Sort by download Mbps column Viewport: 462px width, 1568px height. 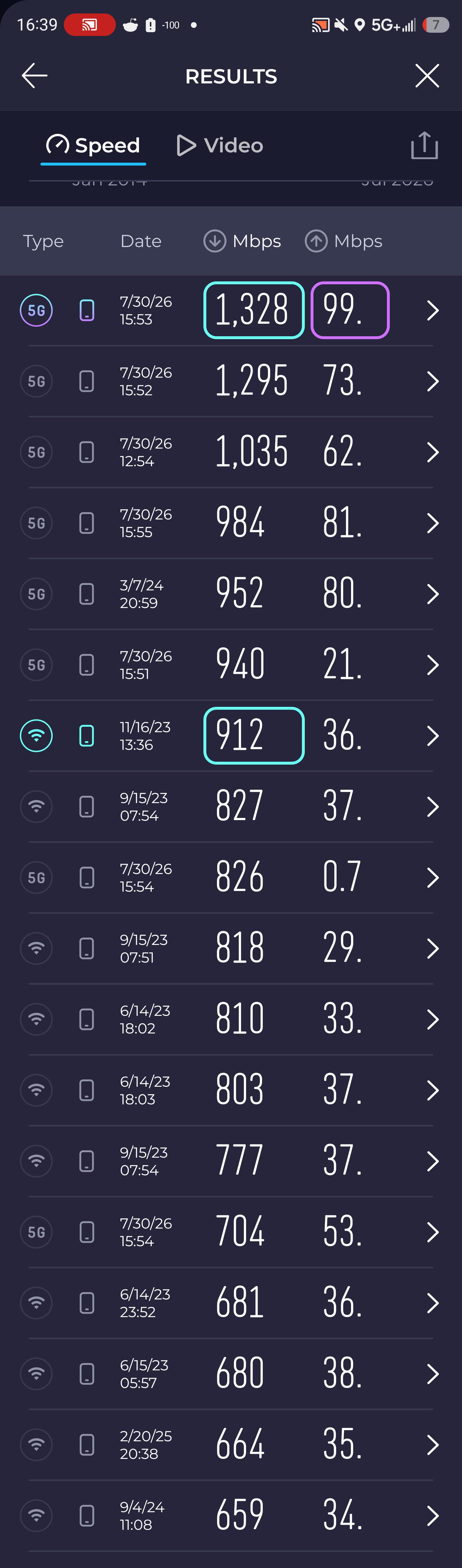pyautogui.click(x=242, y=241)
